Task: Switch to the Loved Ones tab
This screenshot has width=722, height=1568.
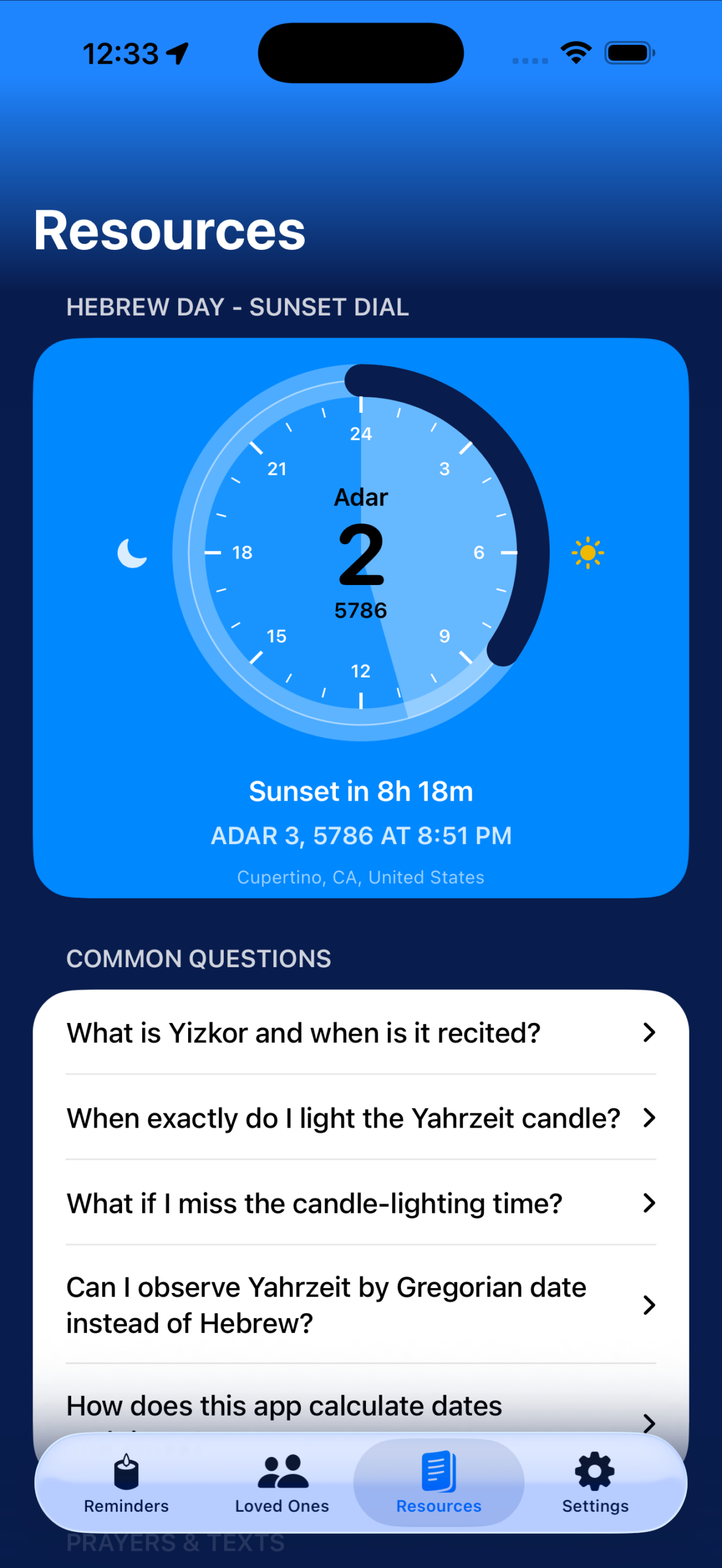Action: [282, 1482]
